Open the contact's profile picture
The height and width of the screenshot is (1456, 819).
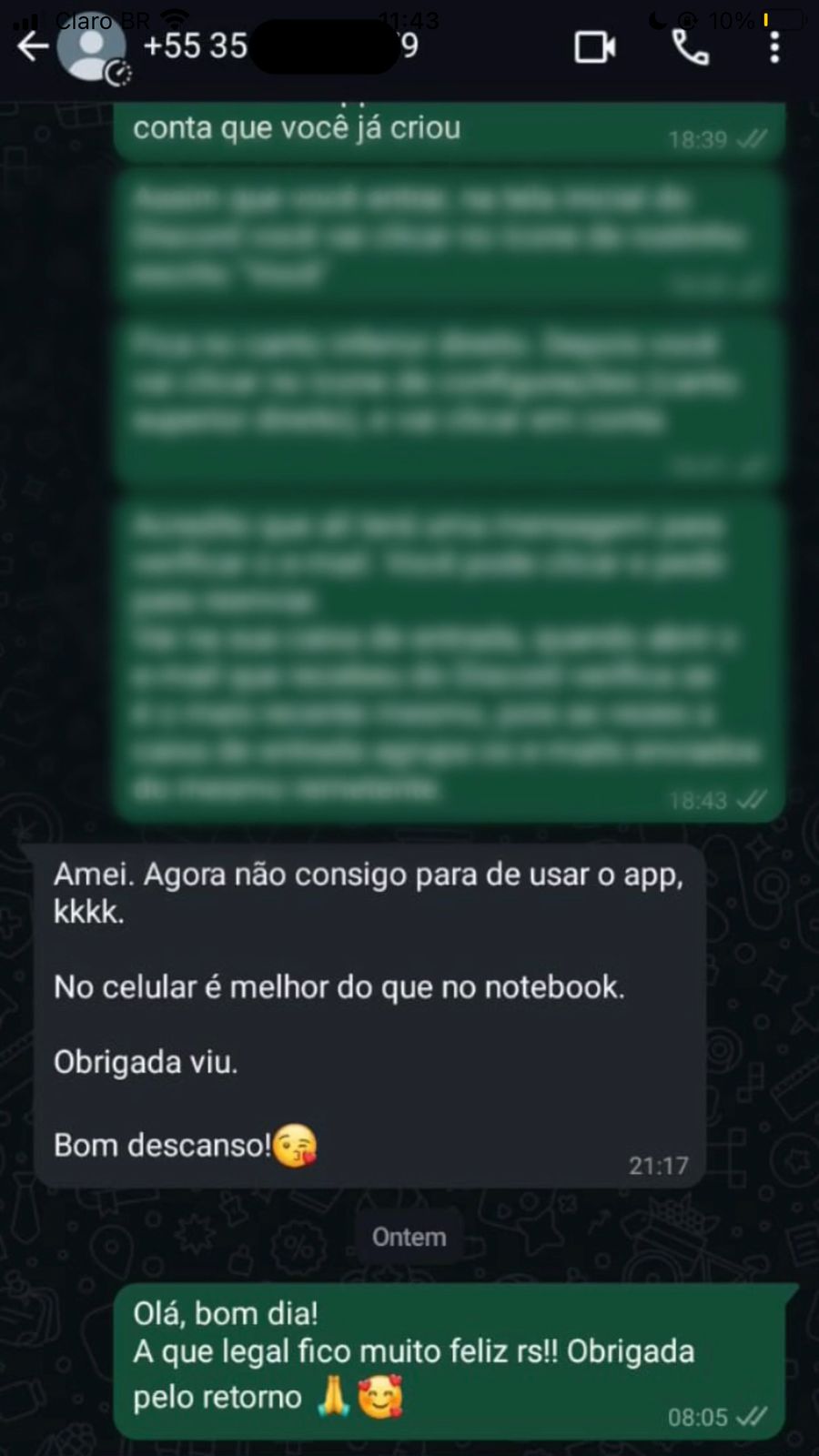92,48
